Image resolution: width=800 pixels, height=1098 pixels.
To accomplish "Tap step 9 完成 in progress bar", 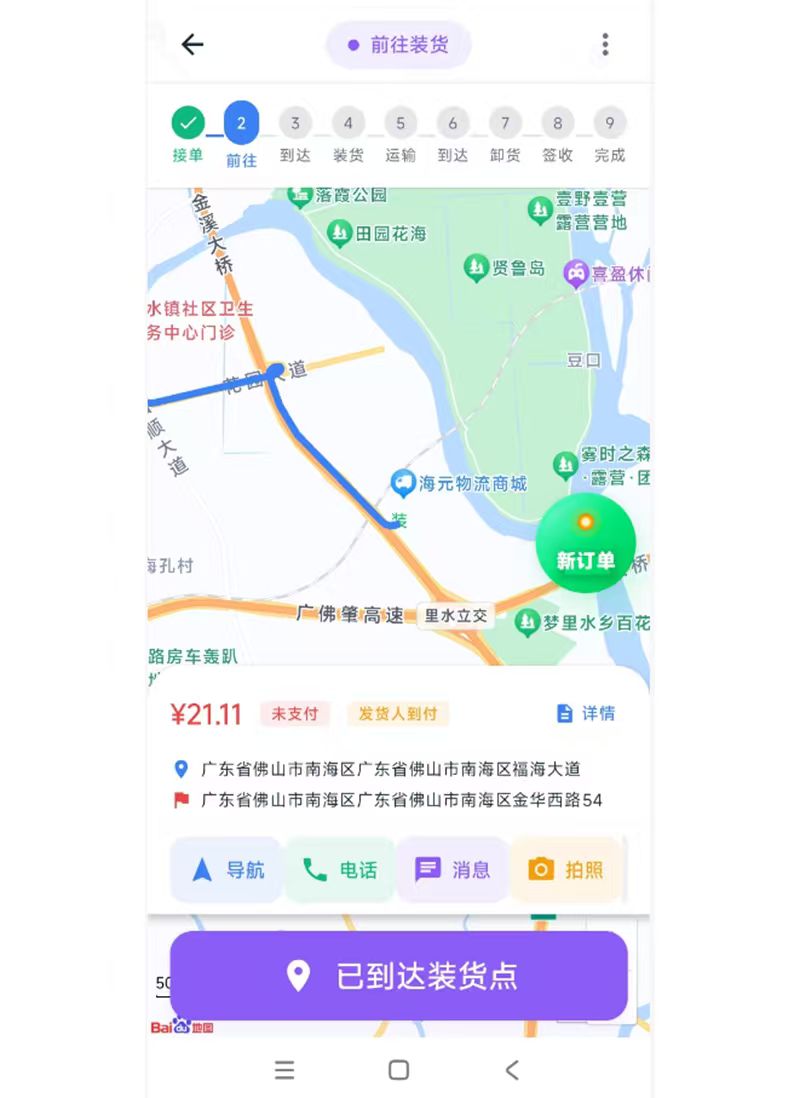I will [610, 124].
